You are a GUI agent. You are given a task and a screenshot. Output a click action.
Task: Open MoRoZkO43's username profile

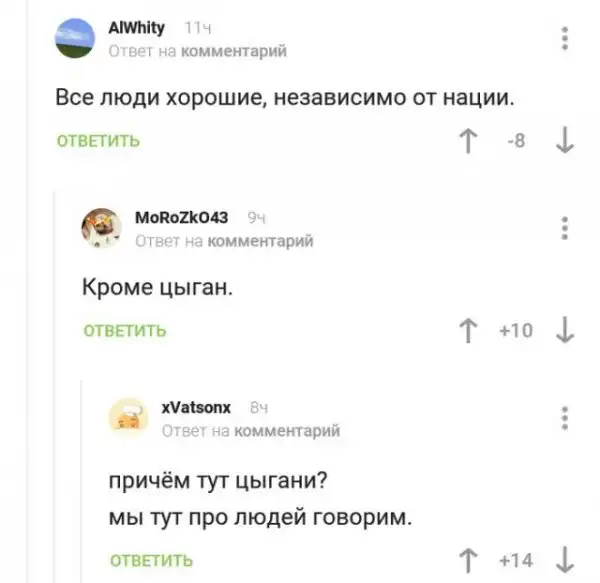pyautogui.click(x=181, y=218)
